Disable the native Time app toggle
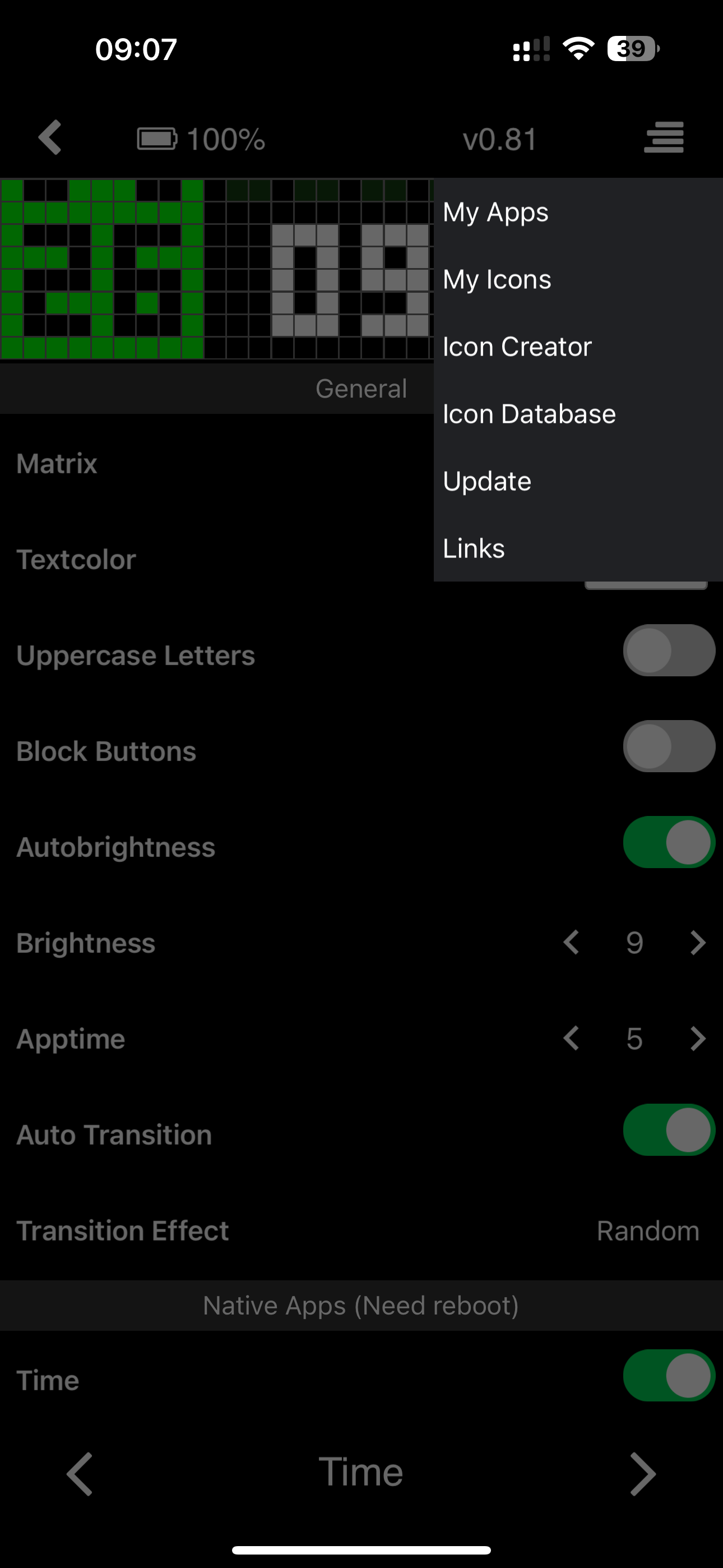 (x=668, y=1376)
